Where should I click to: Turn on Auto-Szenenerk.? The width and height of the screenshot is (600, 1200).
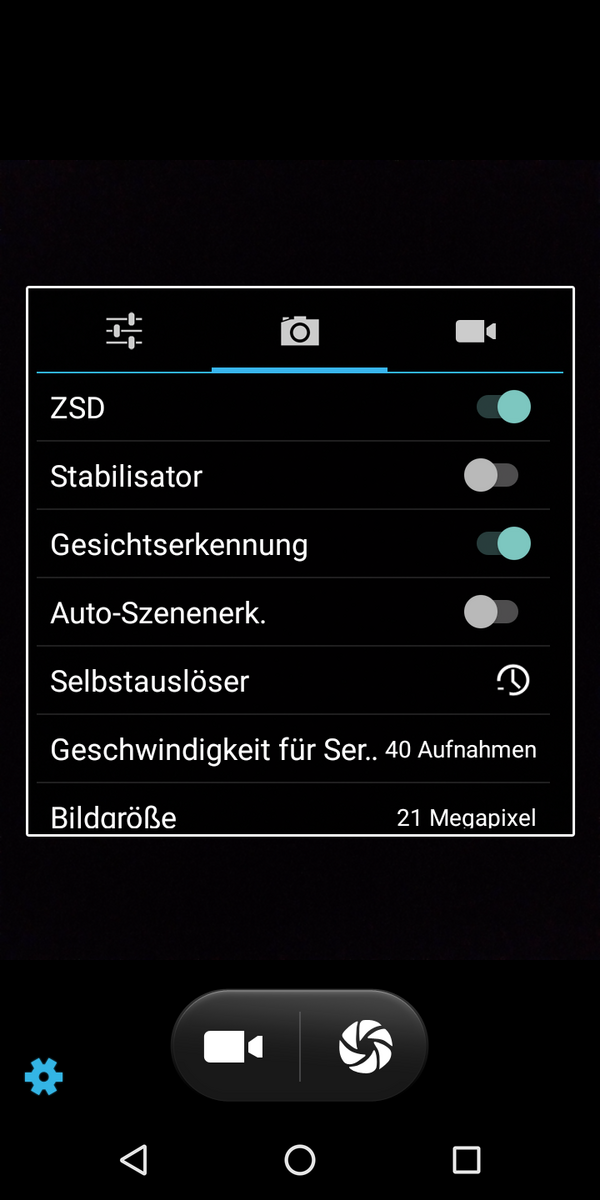click(x=491, y=612)
